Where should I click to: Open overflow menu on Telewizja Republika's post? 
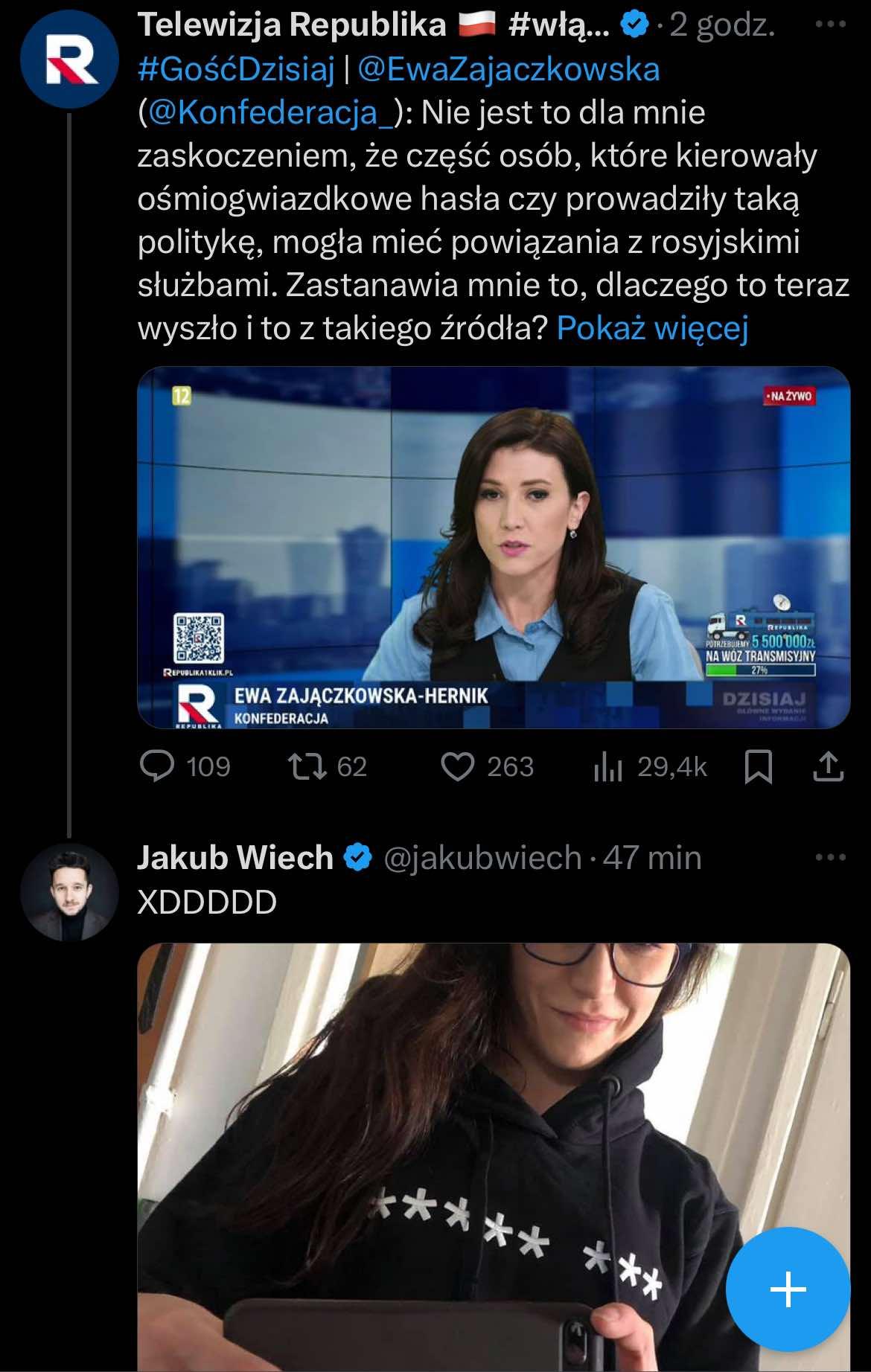[830, 25]
